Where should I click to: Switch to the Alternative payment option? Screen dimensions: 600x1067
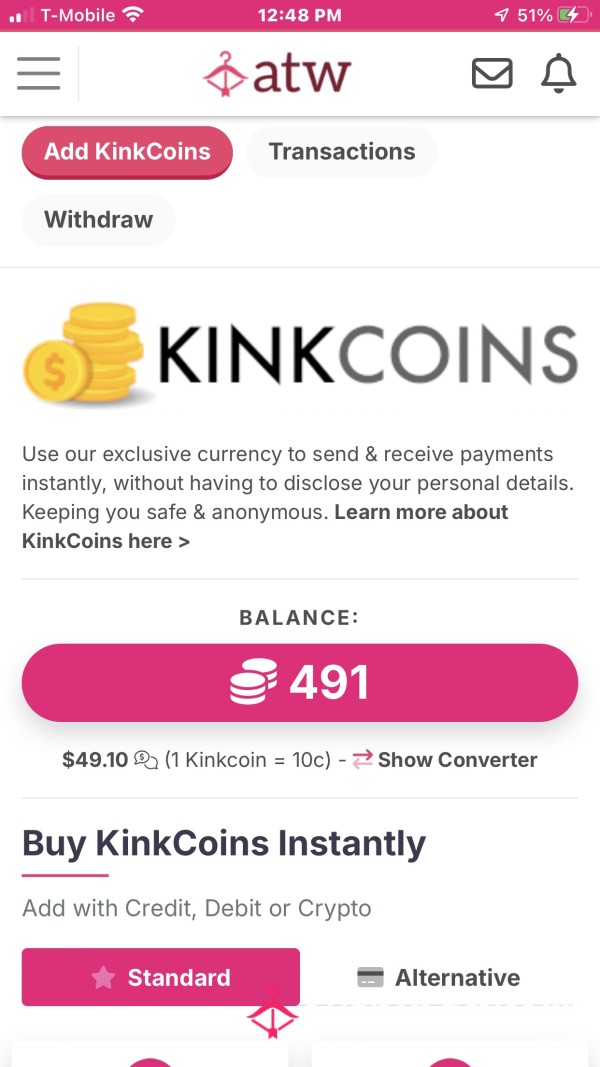point(439,977)
